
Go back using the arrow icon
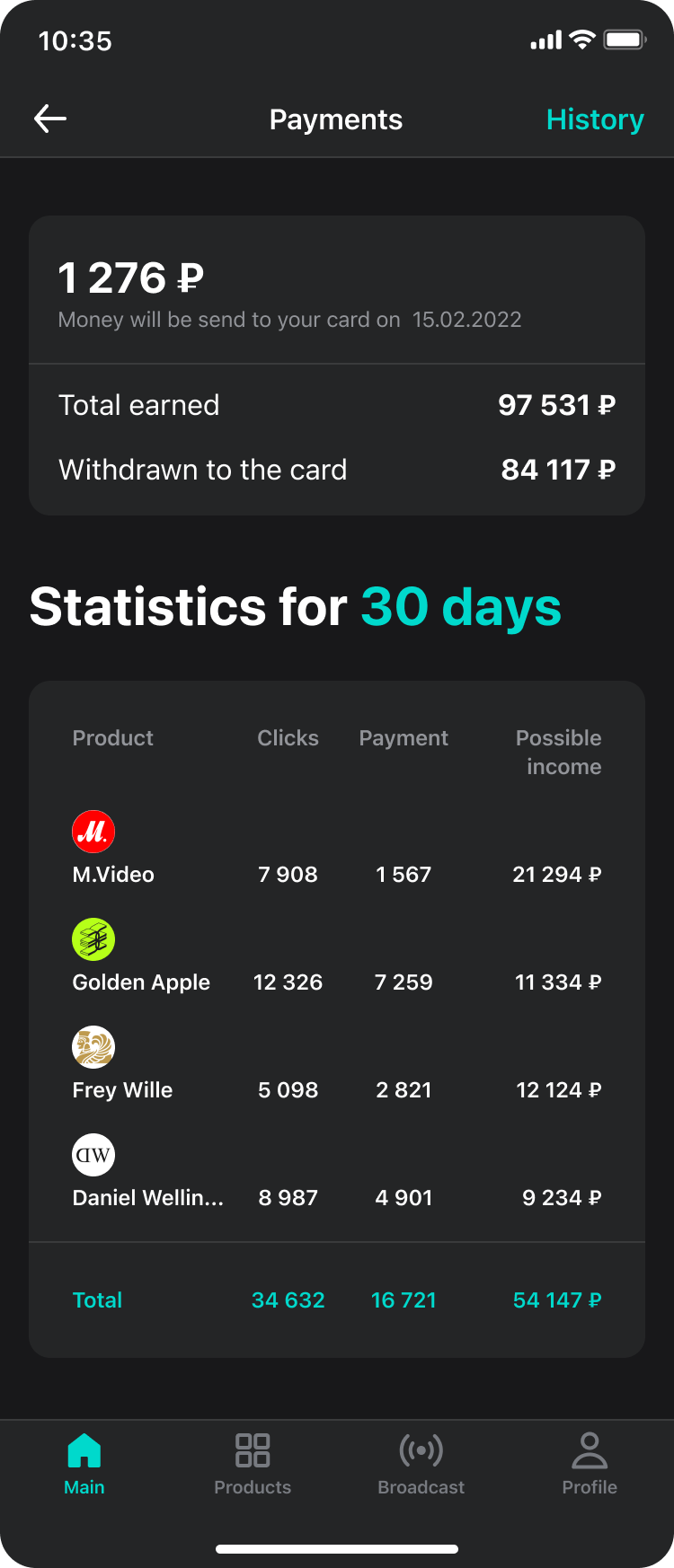coord(50,119)
